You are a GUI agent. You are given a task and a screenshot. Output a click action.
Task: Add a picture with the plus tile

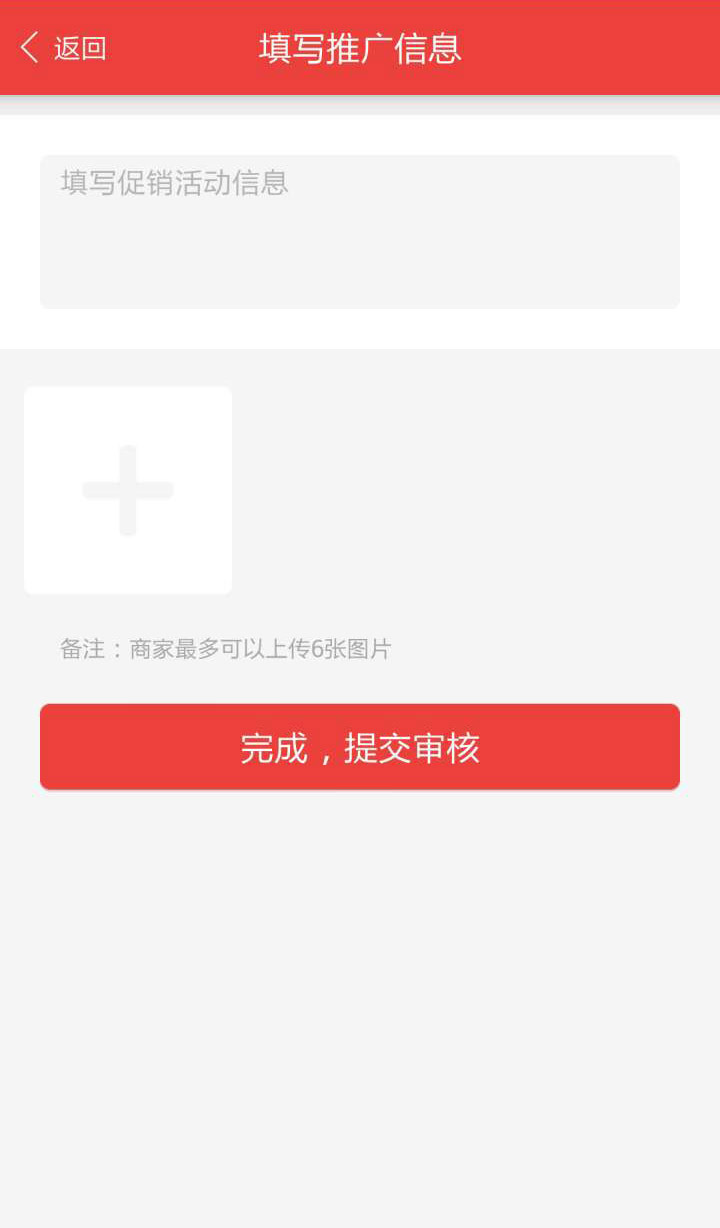pyautogui.click(x=128, y=490)
